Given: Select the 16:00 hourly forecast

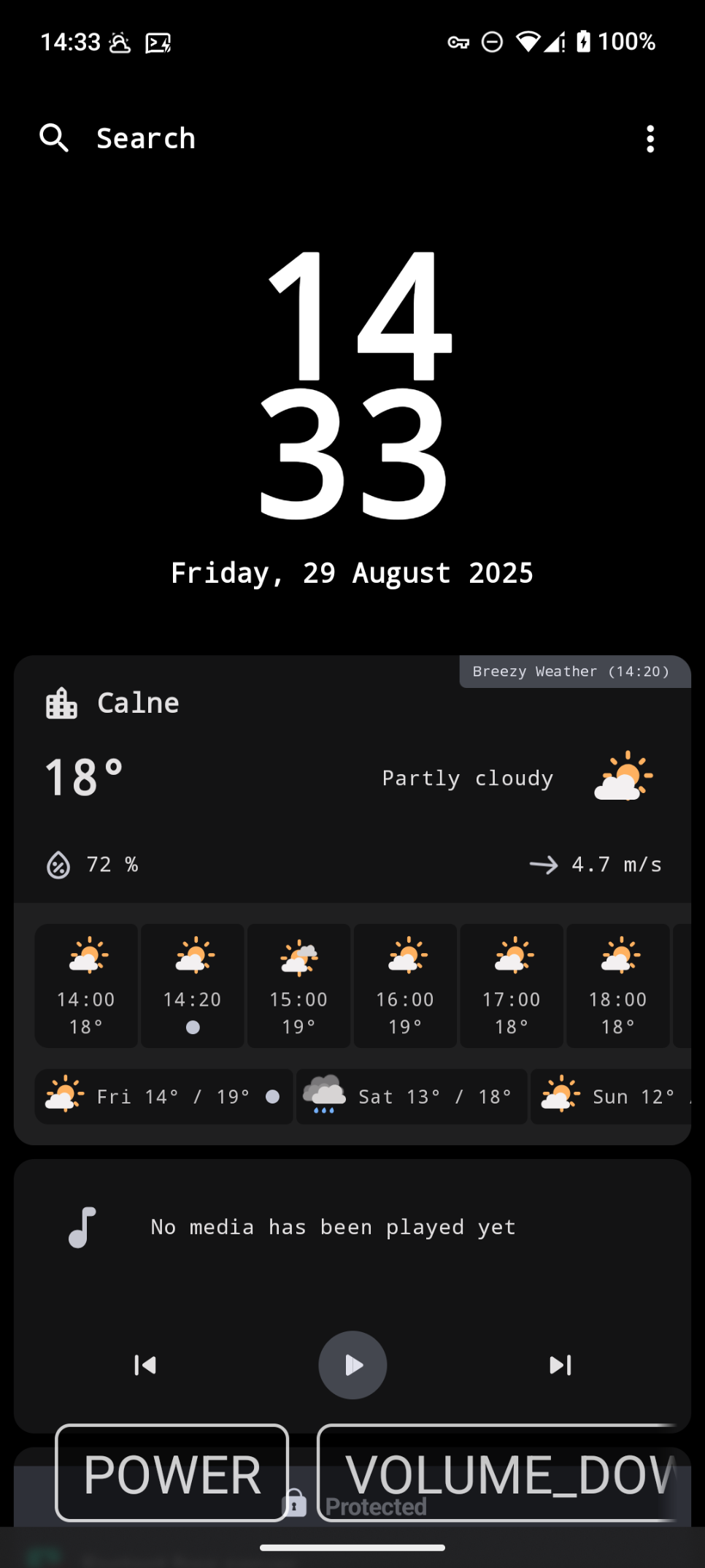Looking at the screenshot, I should click(405, 985).
